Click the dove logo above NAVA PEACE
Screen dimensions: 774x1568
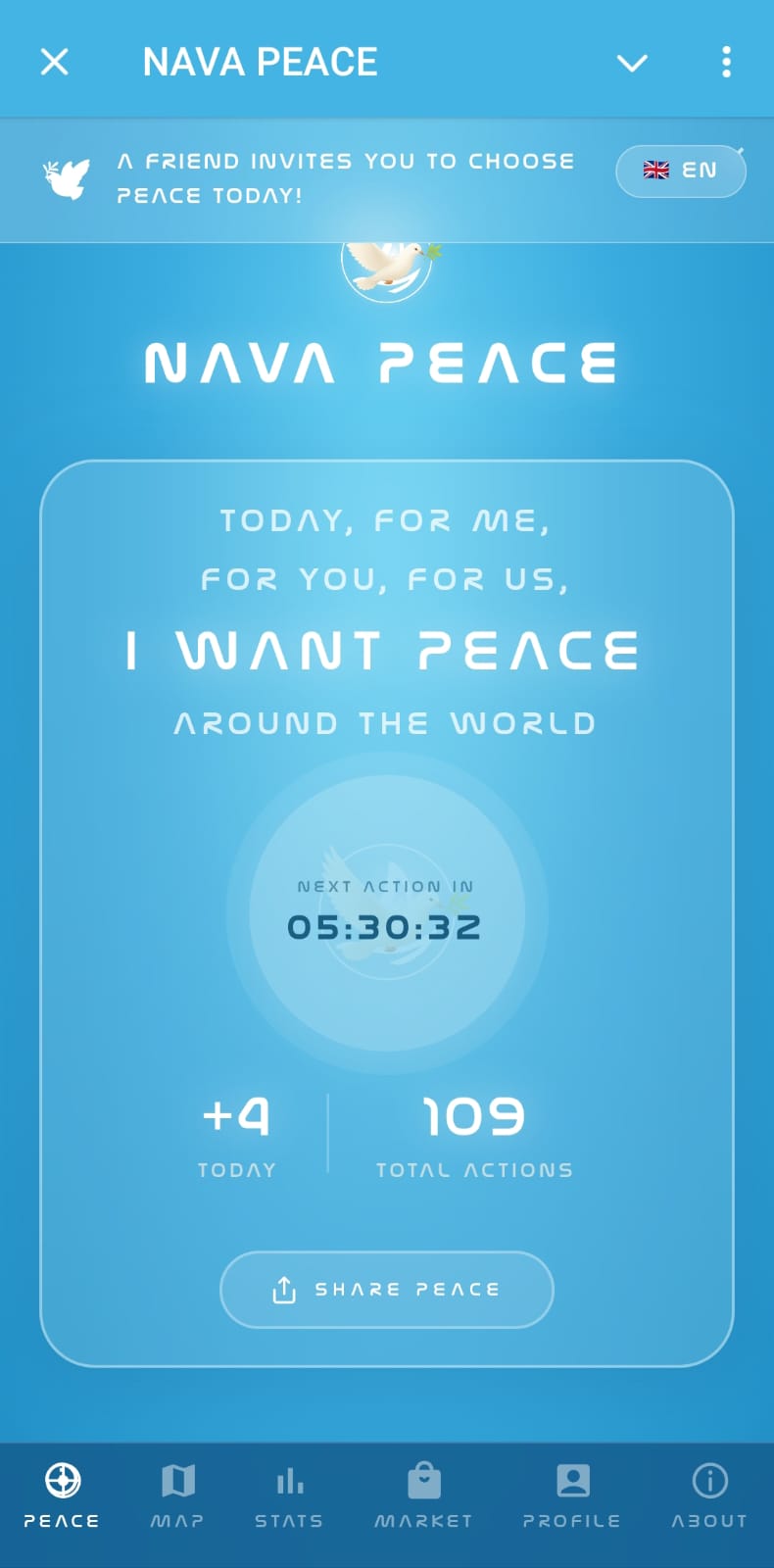[x=388, y=268]
